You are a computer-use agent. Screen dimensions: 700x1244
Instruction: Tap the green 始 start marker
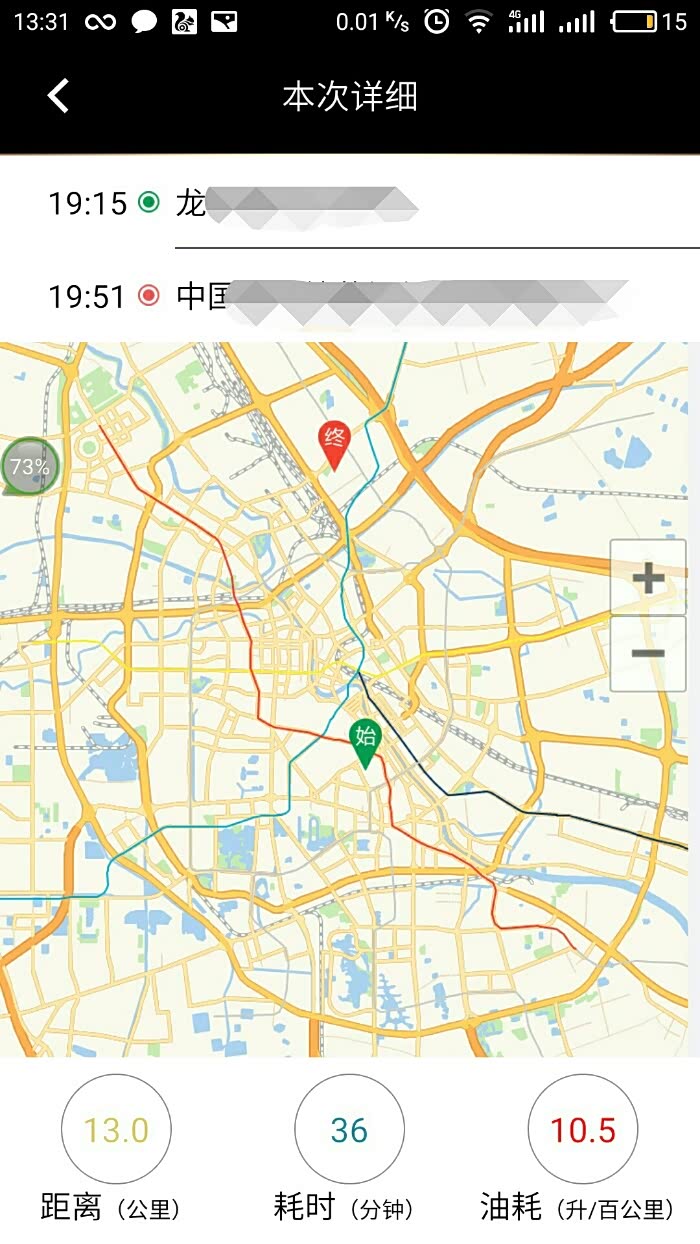pyautogui.click(x=365, y=741)
